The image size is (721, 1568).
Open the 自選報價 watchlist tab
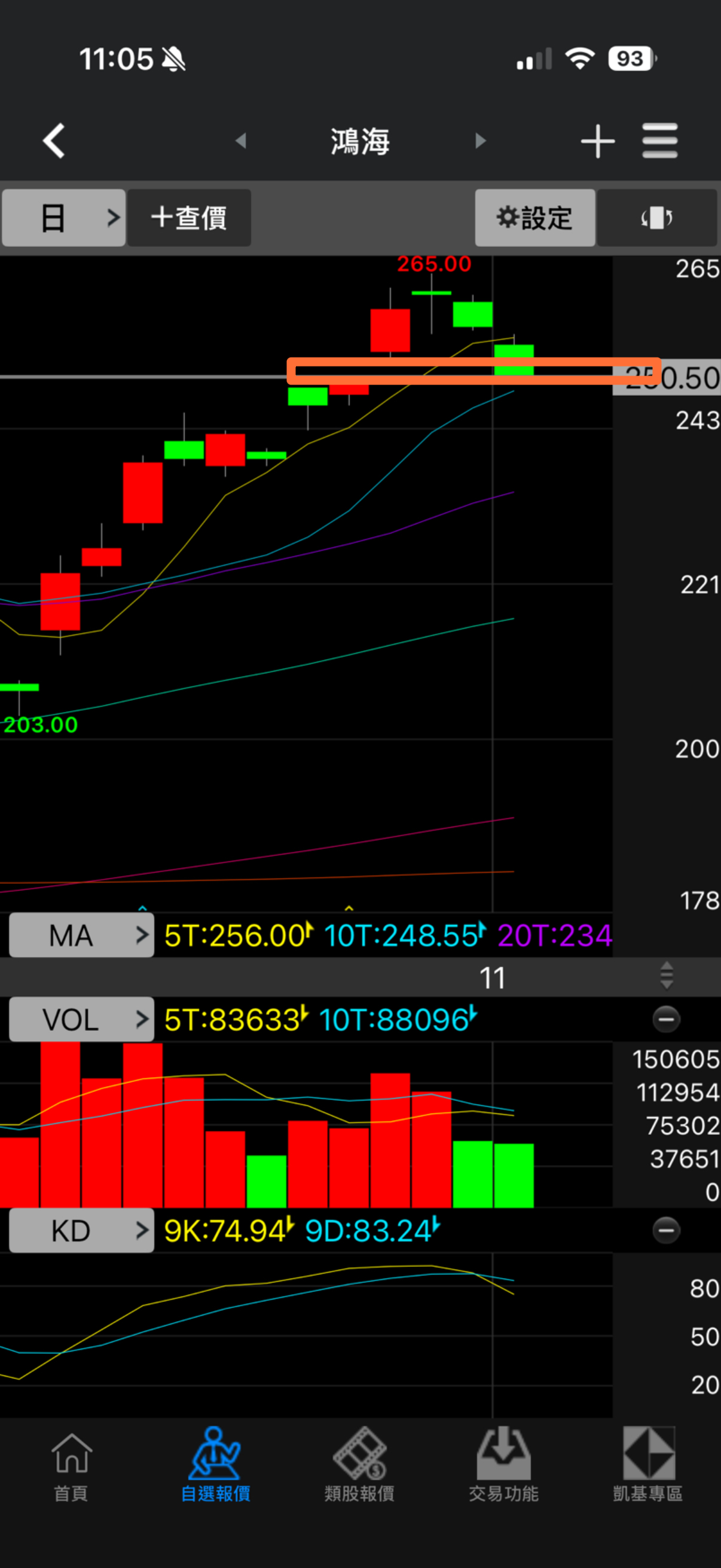[215, 1464]
